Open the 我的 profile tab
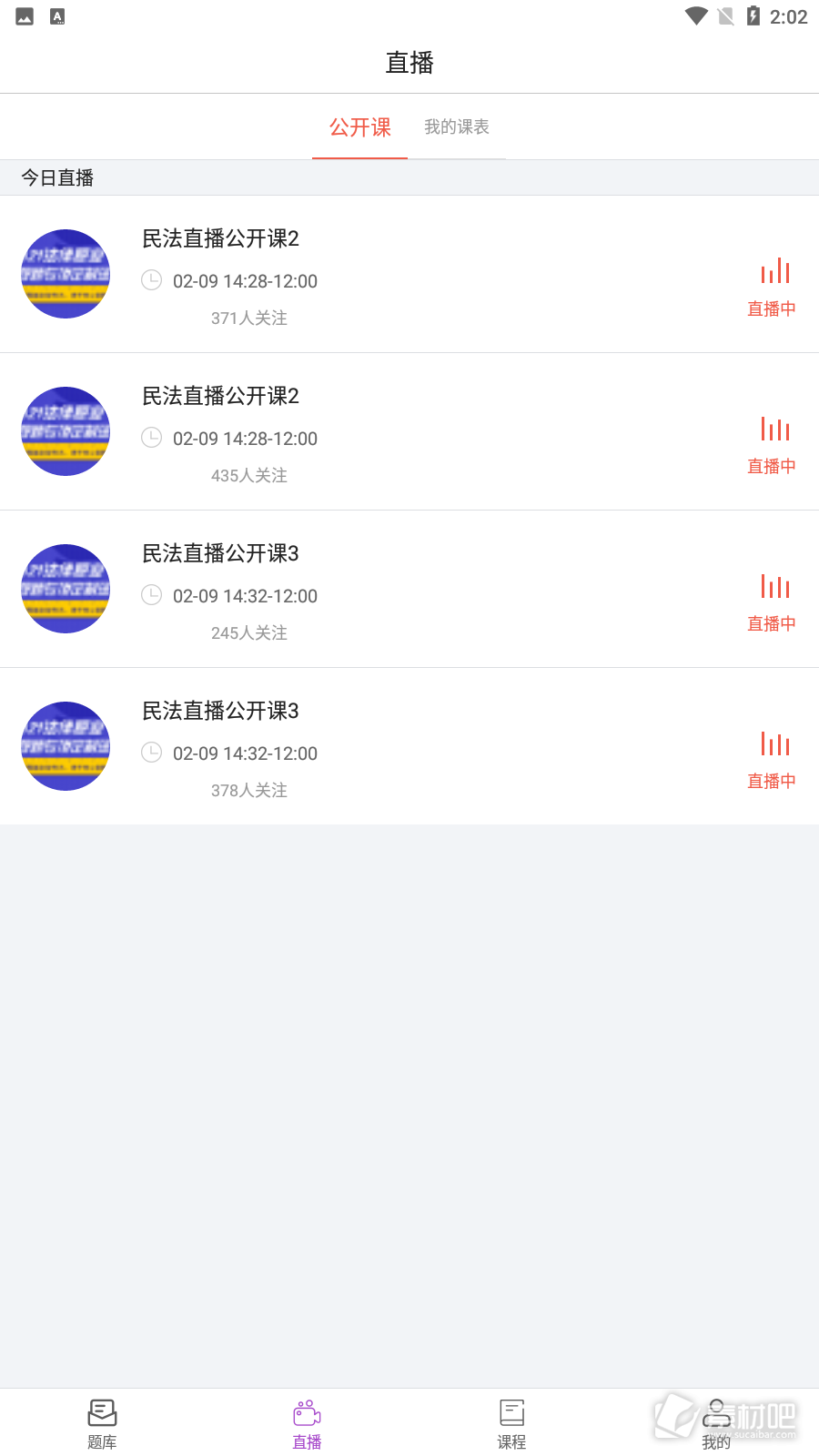819x1456 pixels. [x=716, y=1423]
